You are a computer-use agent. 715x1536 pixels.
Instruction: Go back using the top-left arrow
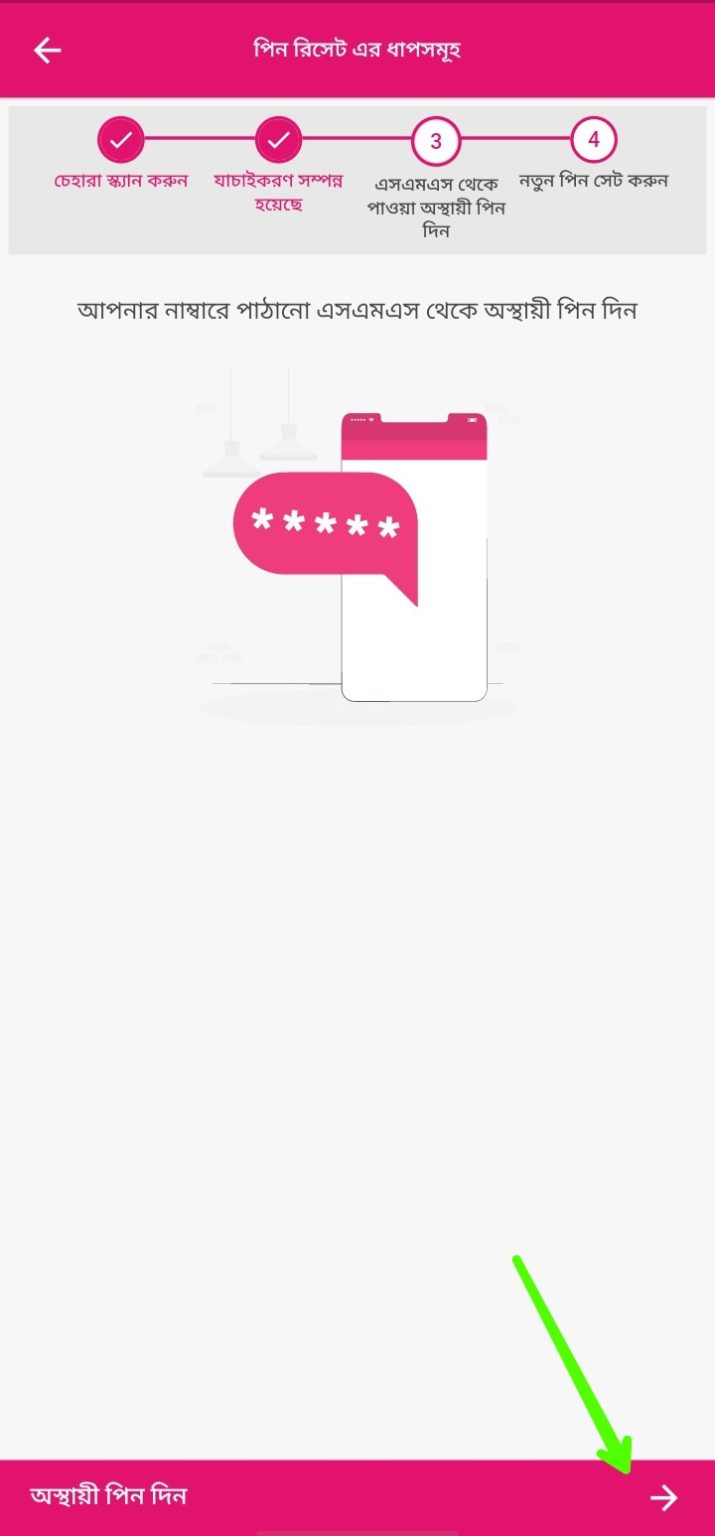click(x=47, y=51)
